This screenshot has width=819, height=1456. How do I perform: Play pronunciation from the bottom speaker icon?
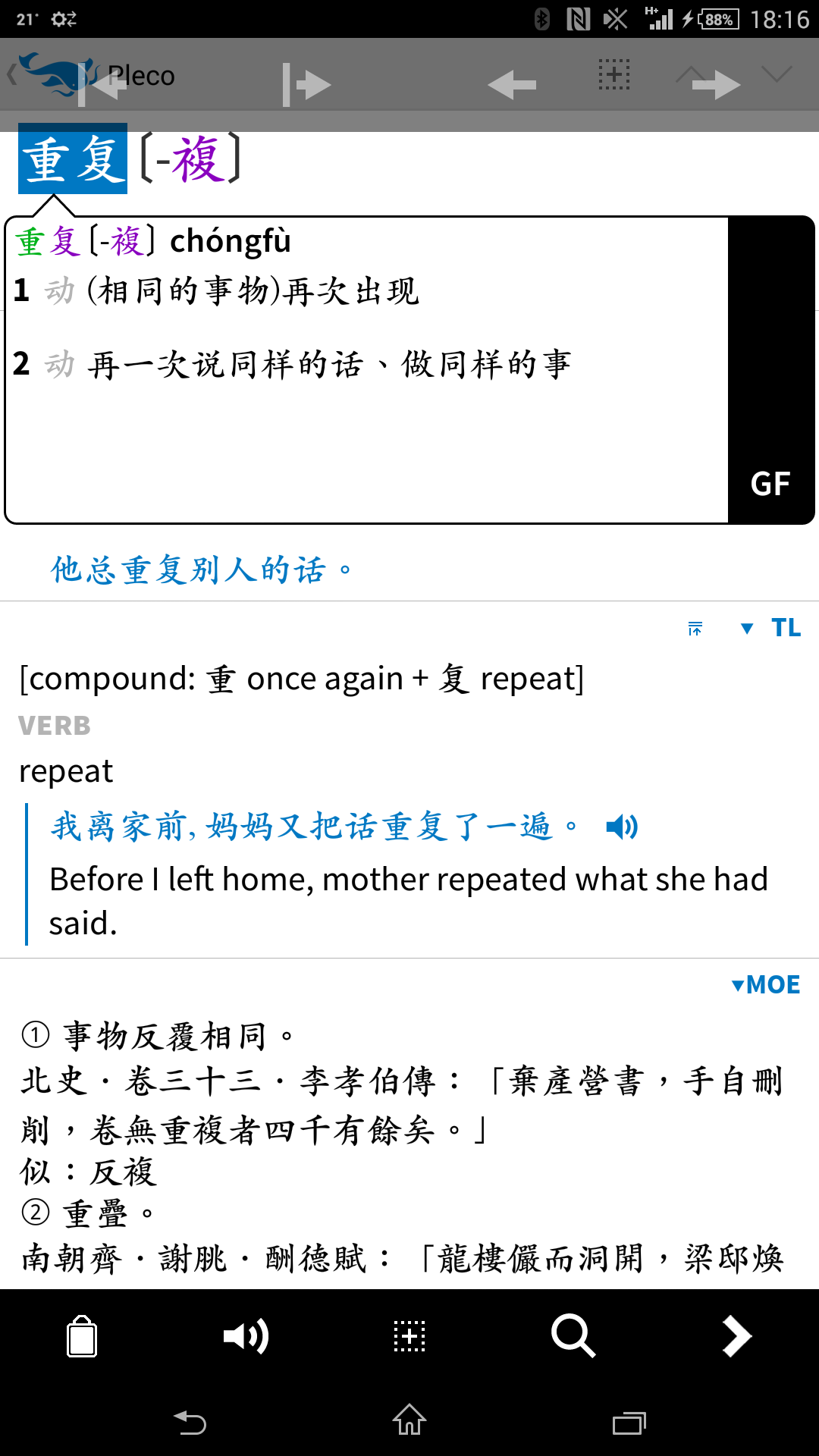coord(246,1336)
